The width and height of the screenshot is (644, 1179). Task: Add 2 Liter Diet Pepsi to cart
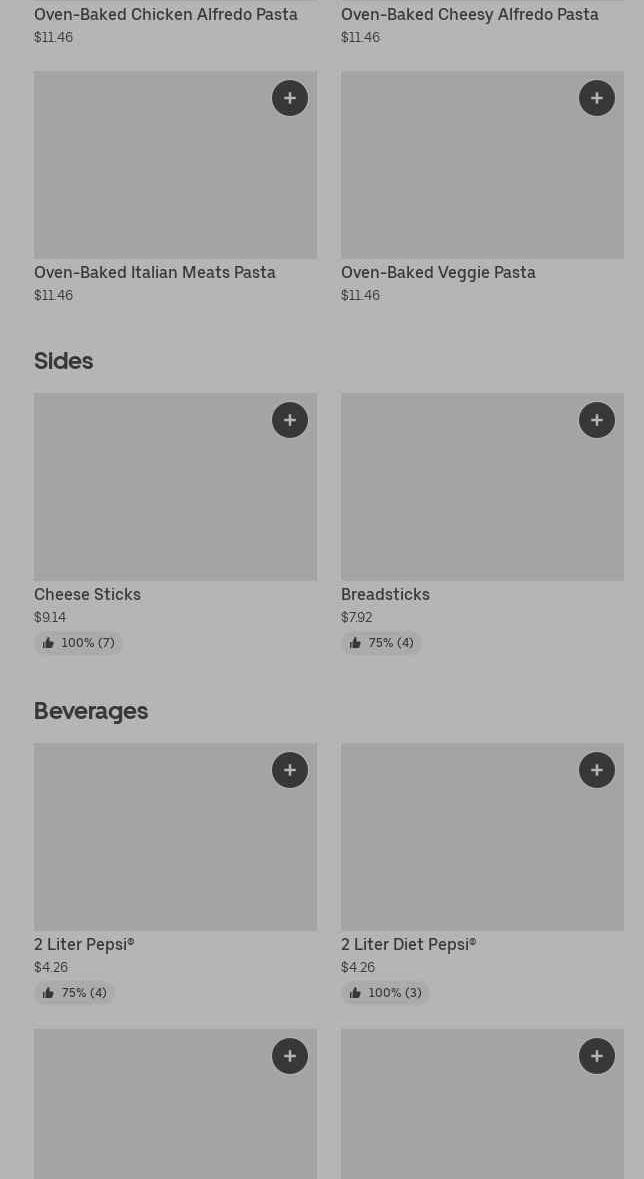point(597,770)
